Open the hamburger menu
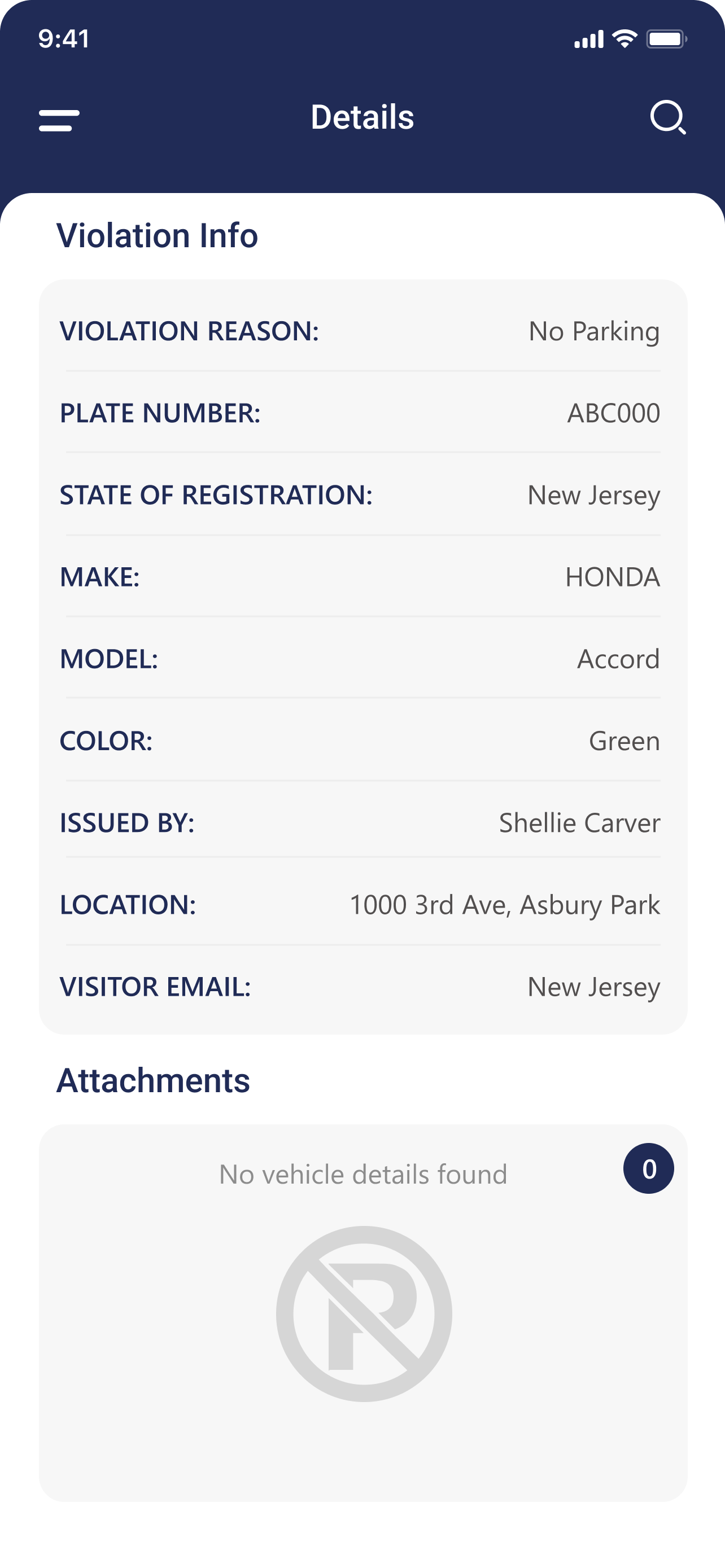 pos(59,120)
